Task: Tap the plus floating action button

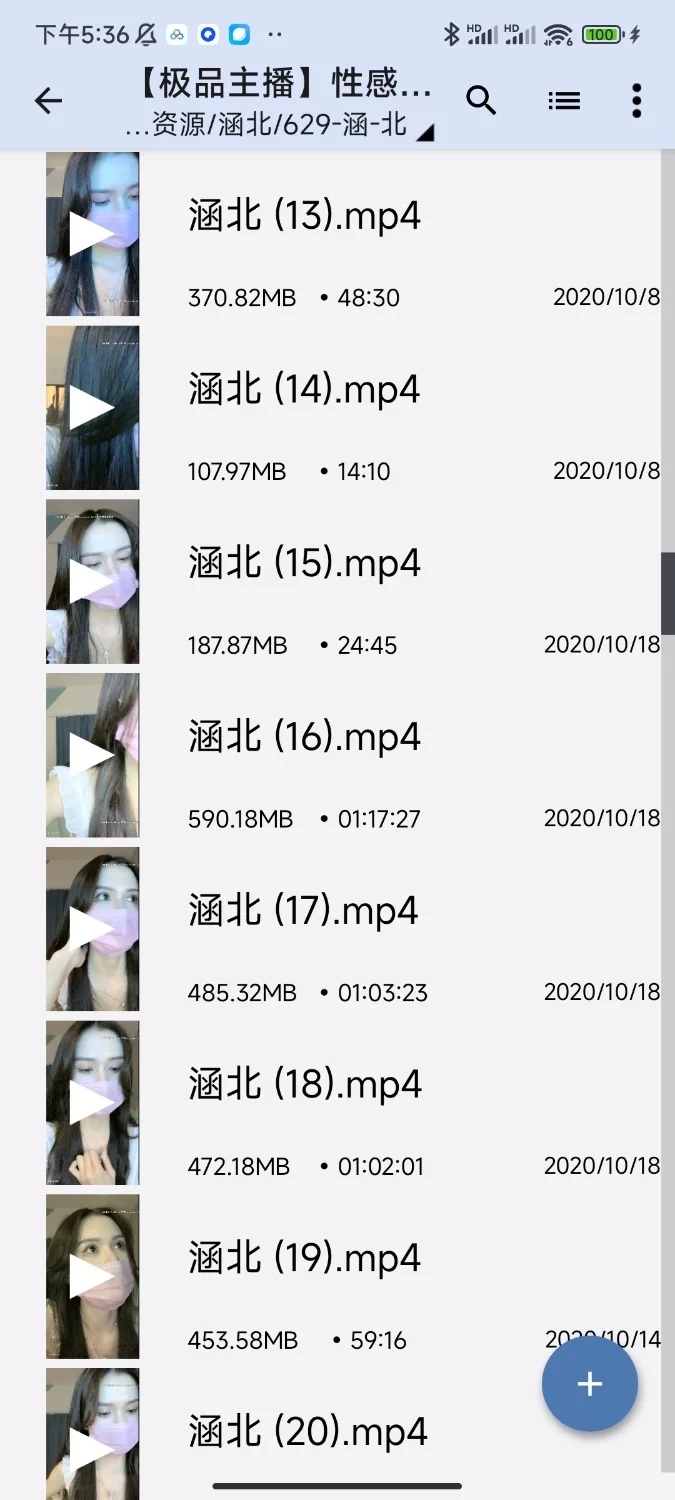Action: tap(589, 1384)
